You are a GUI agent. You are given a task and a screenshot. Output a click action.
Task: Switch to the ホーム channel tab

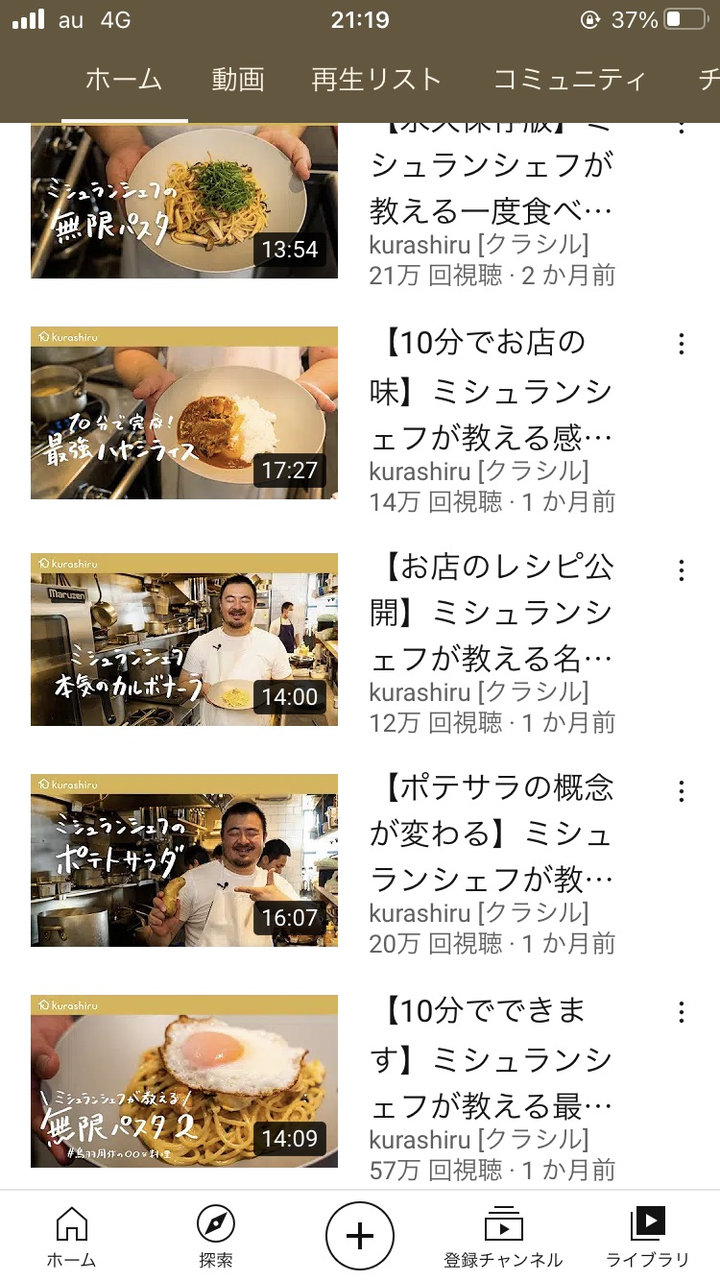[x=123, y=80]
